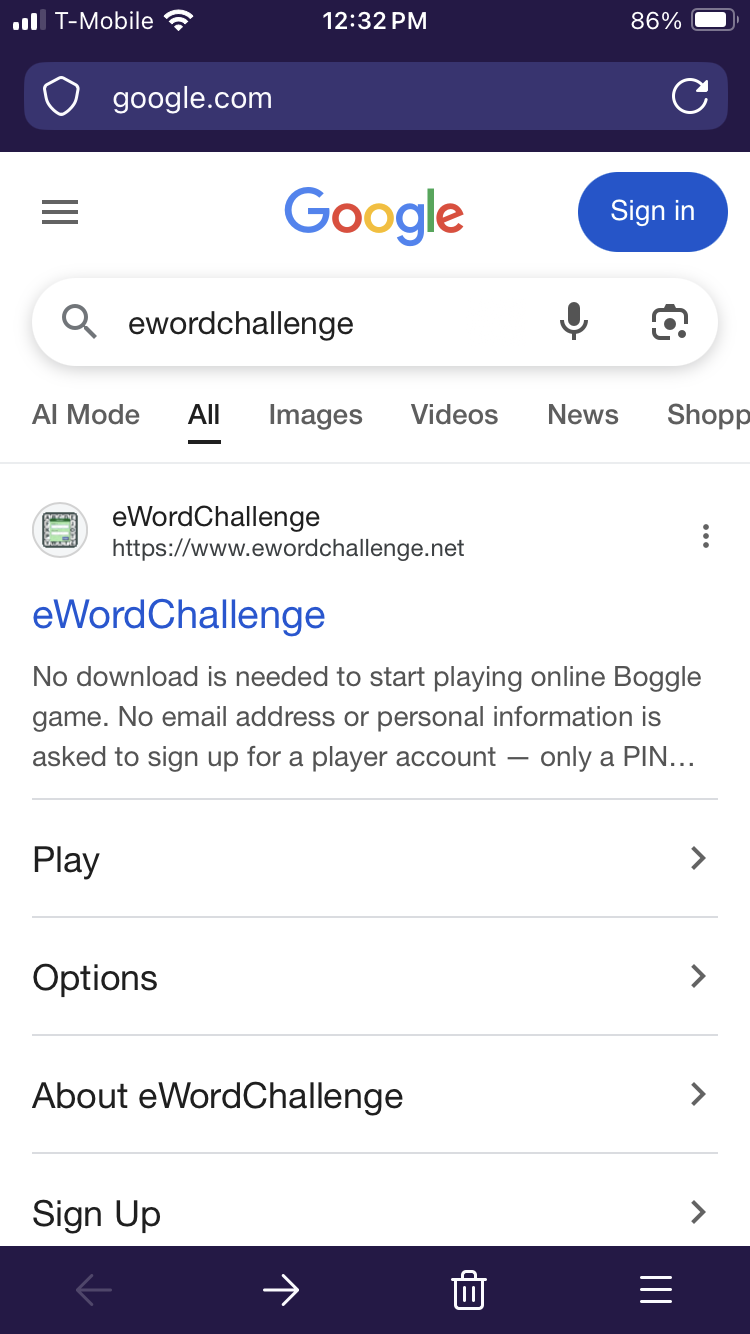Screen dimensions: 750x1334
Task: Open the eWordChallenge search result title
Action: (179, 614)
